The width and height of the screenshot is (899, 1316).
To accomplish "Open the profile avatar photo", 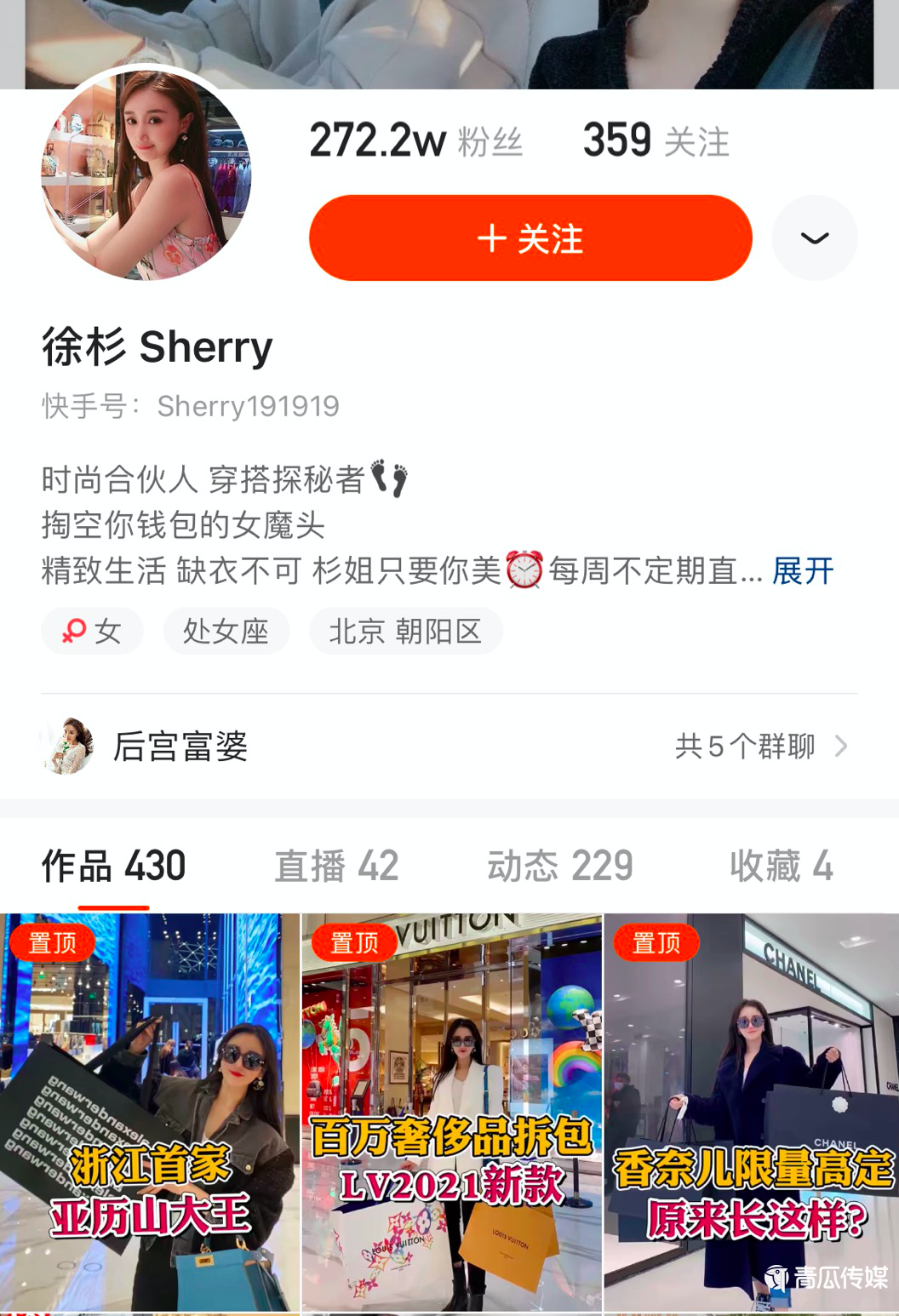I will click(x=146, y=175).
